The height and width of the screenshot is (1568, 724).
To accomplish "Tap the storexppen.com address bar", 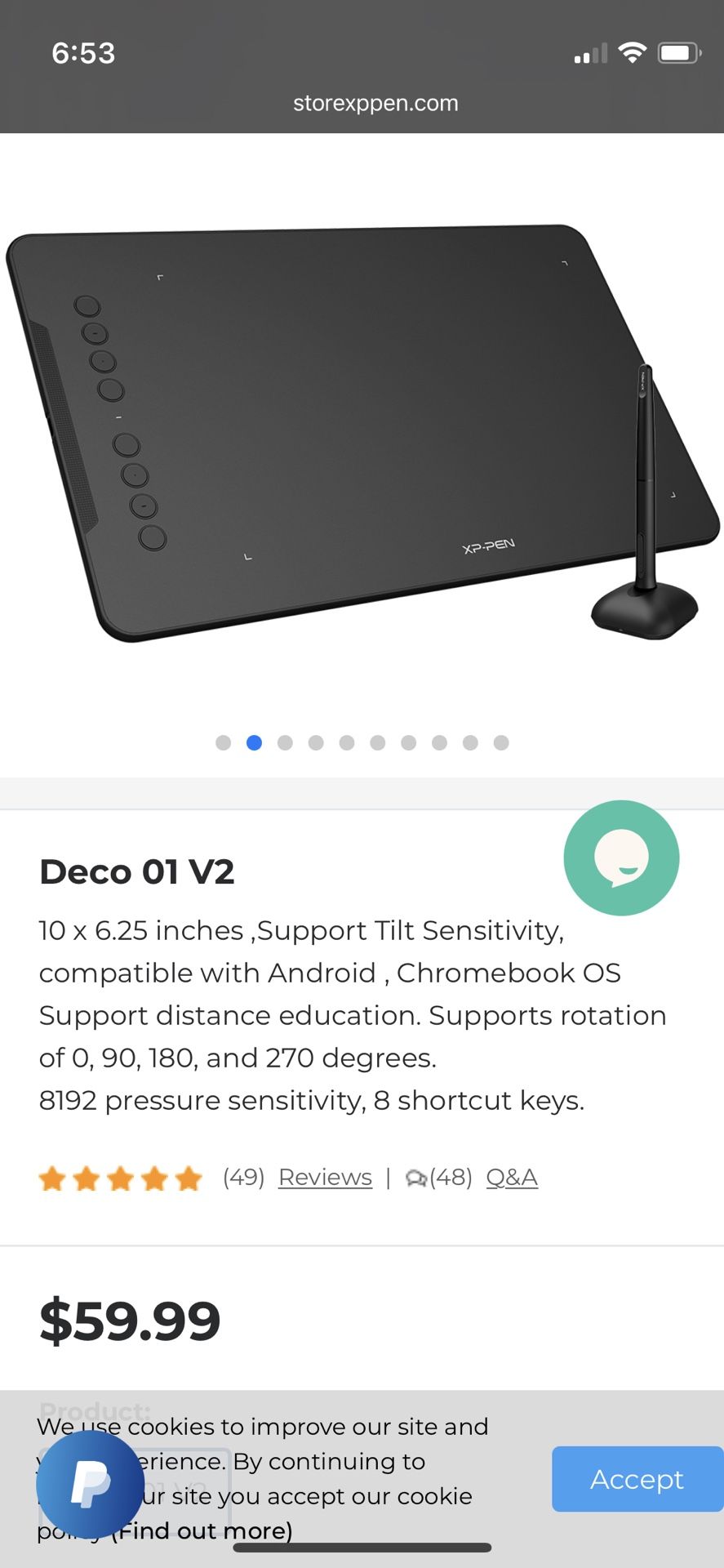I will click(x=375, y=104).
